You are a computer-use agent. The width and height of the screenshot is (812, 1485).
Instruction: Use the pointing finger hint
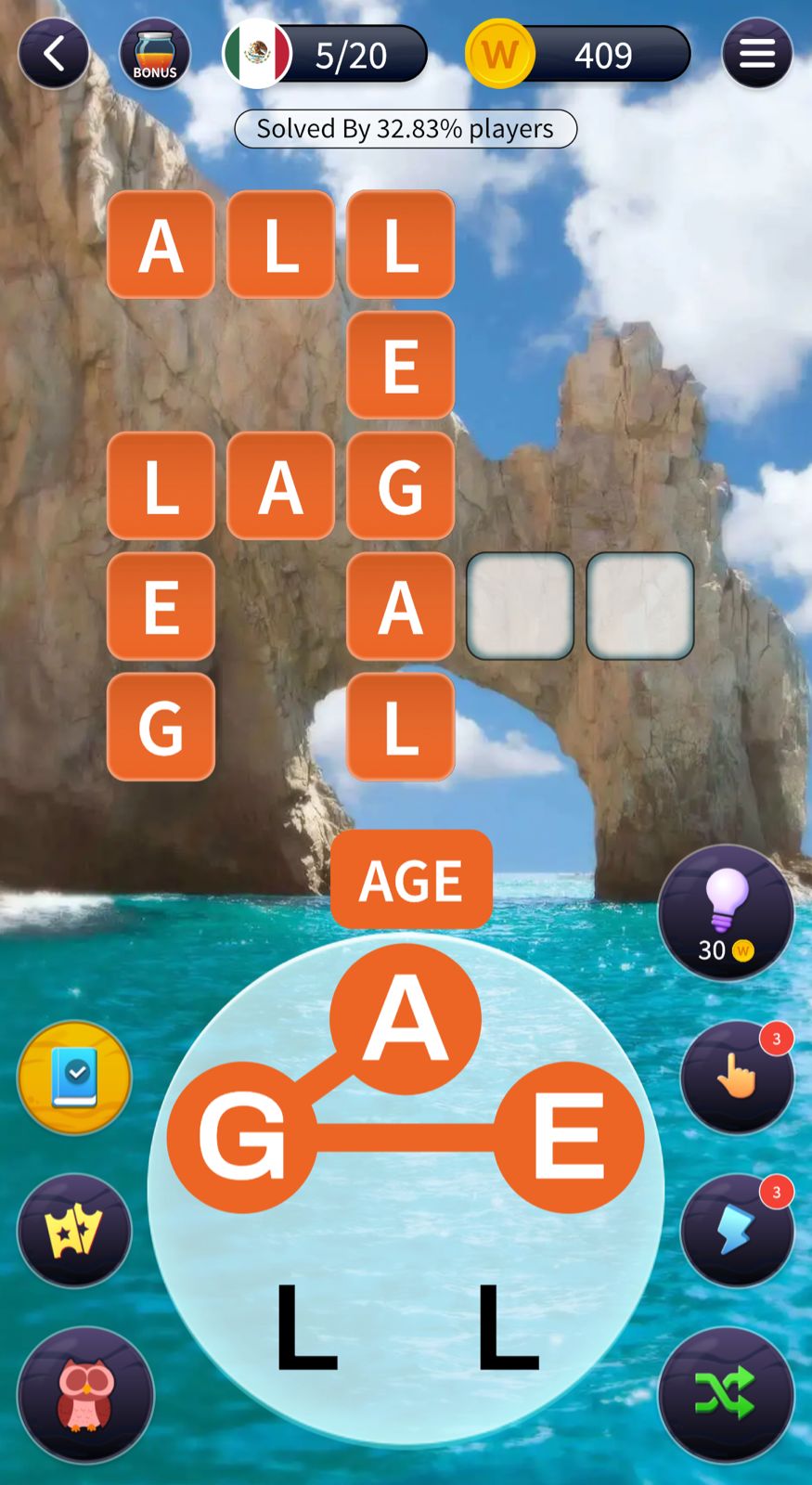[737, 1077]
